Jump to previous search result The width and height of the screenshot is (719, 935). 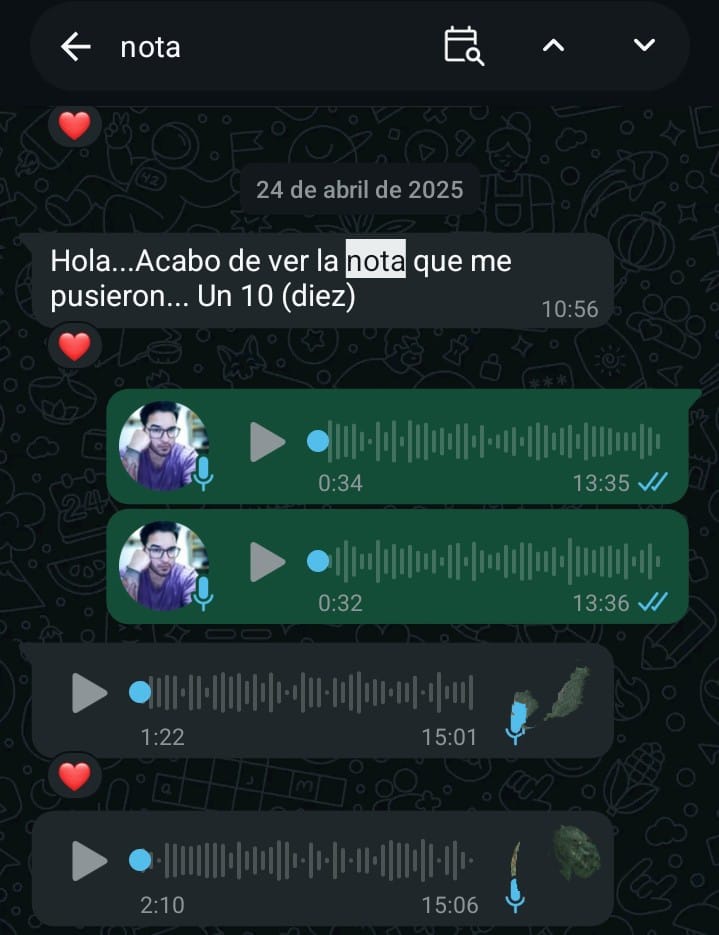point(553,46)
